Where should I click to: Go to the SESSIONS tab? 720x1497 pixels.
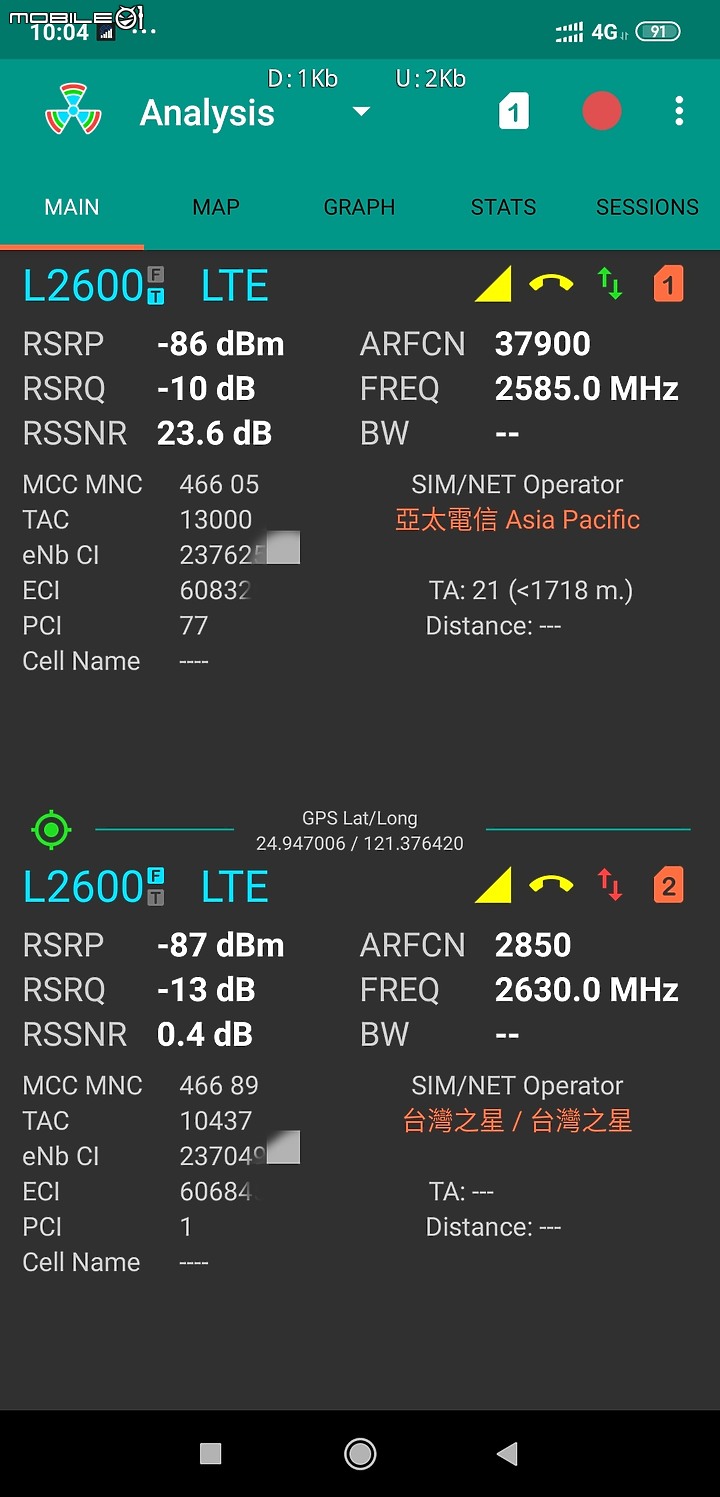(x=648, y=207)
